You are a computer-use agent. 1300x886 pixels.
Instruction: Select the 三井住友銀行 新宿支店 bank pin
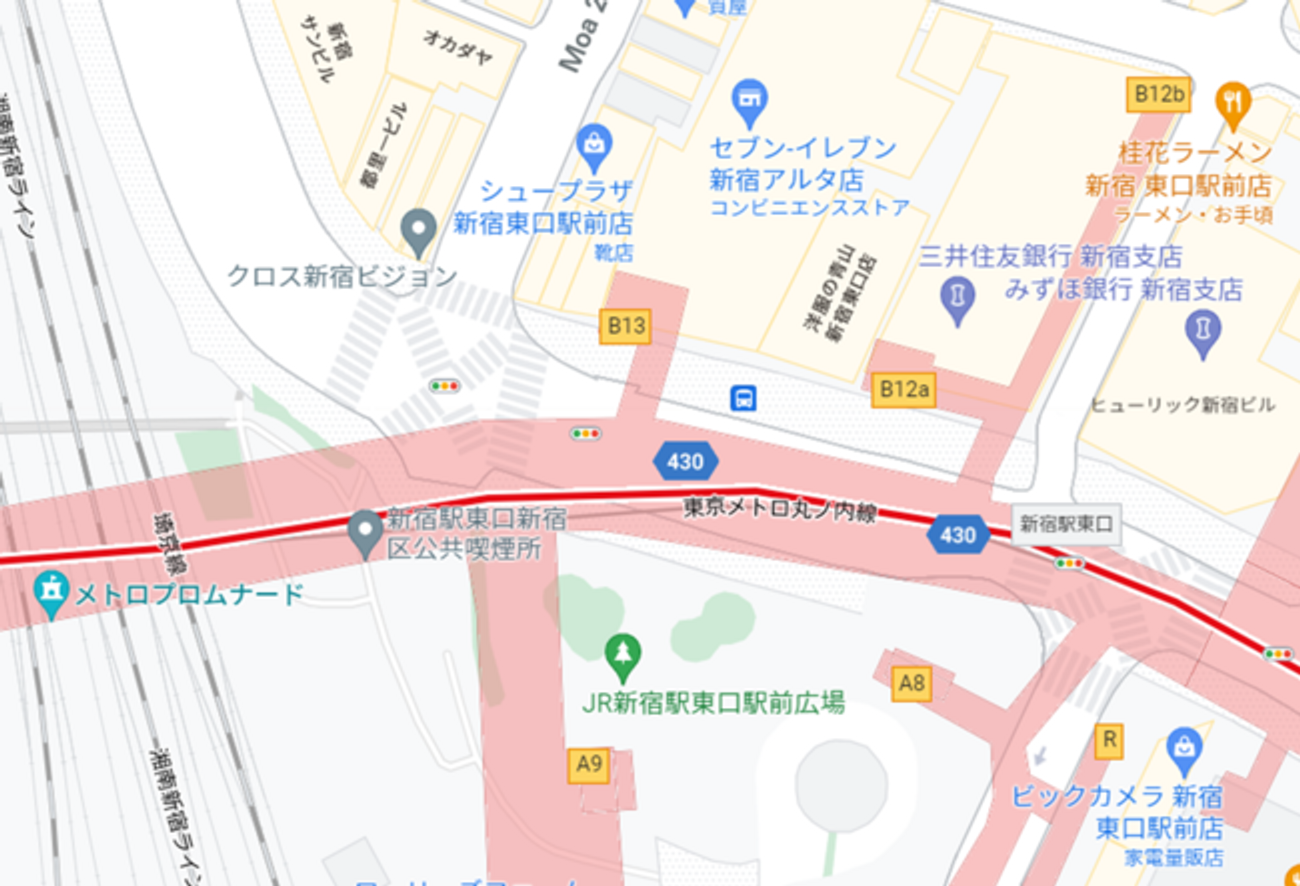click(x=959, y=300)
